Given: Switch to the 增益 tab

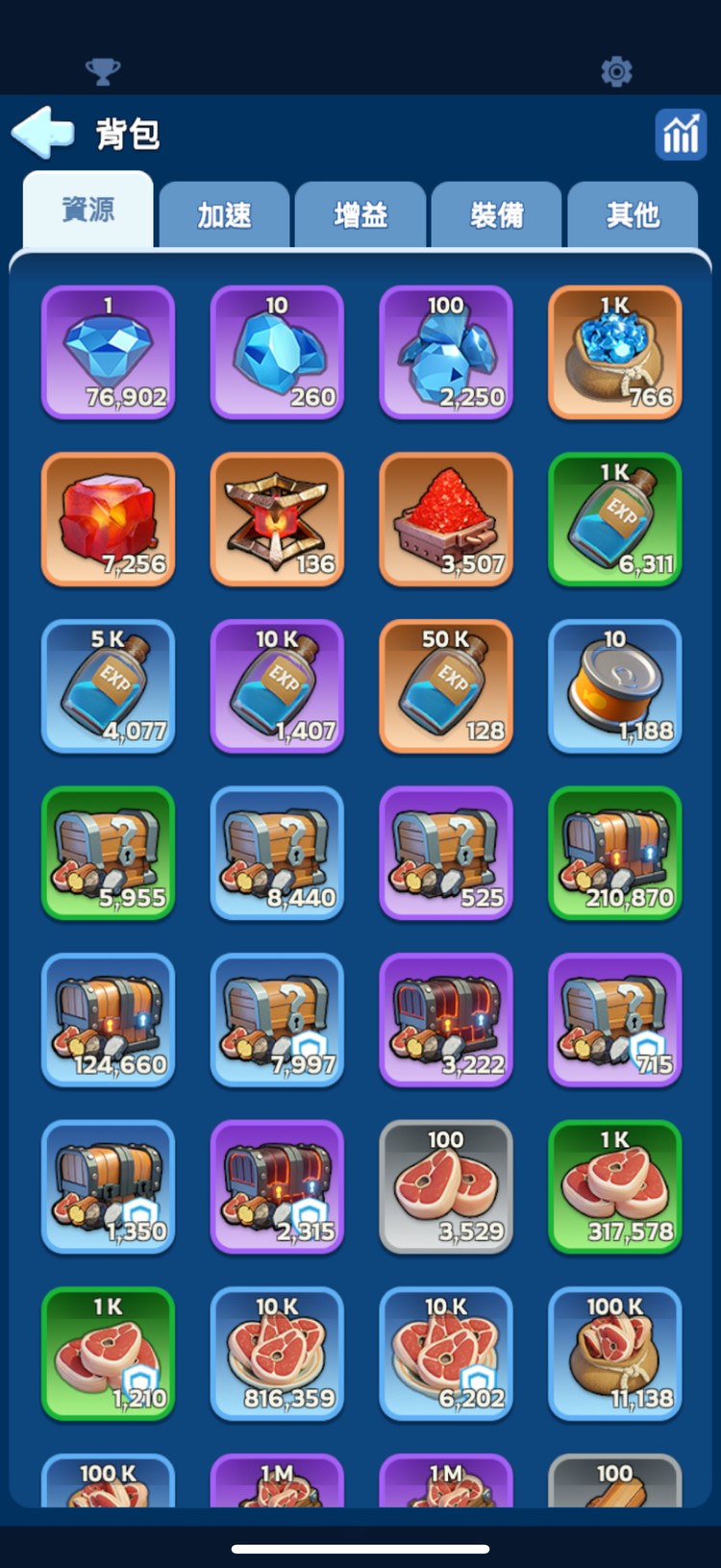Looking at the screenshot, I should (360, 214).
